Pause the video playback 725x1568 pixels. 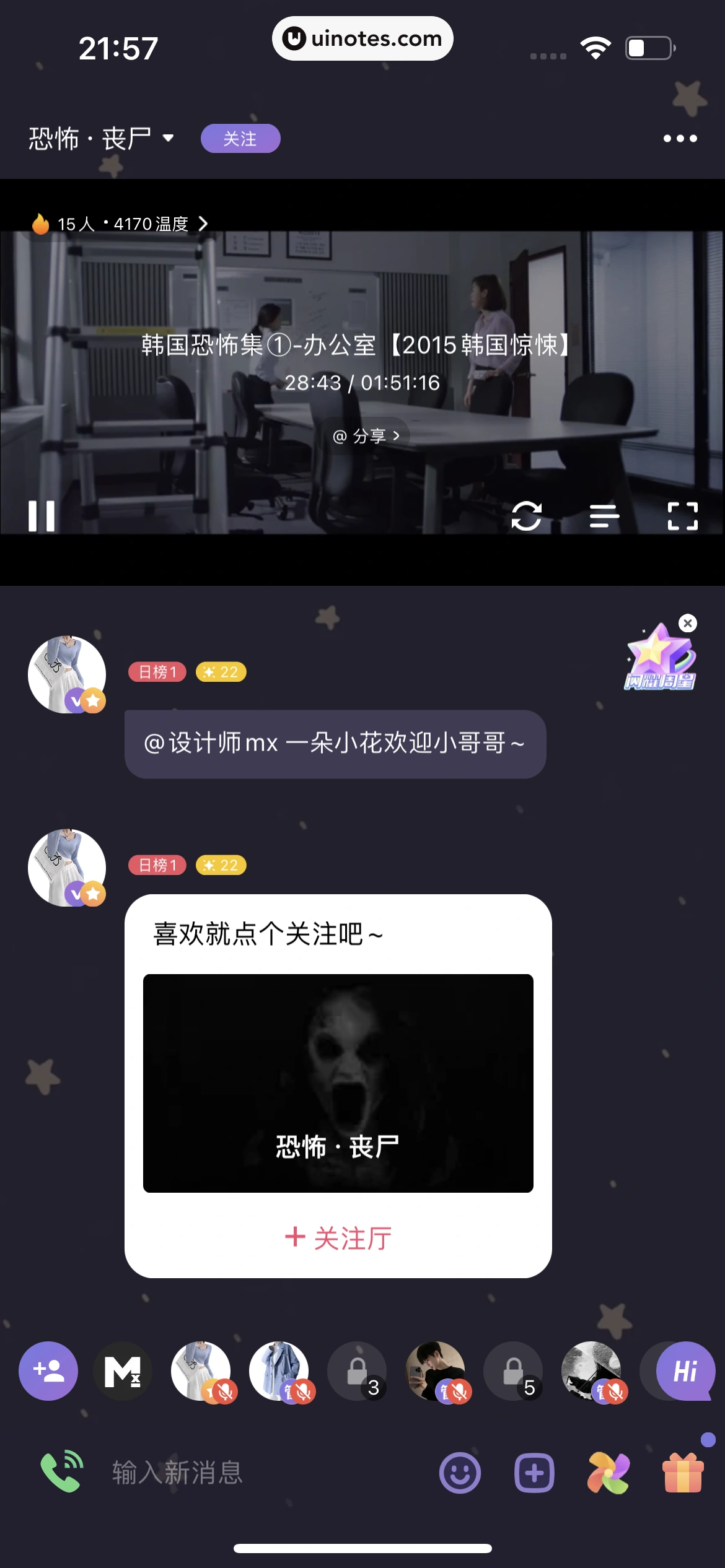(x=41, y=516)
